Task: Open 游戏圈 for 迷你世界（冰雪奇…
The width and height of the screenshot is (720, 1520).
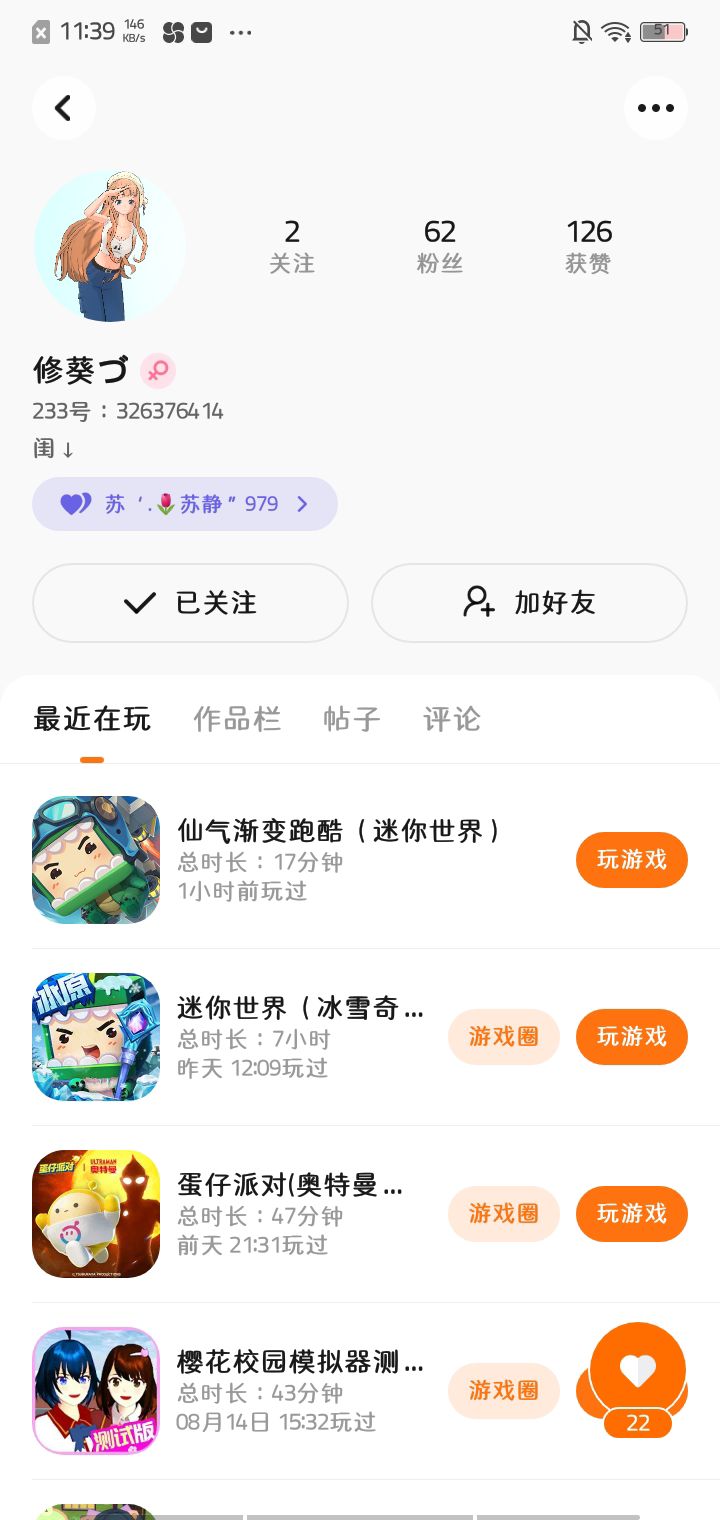Action: click(x=503, y=1037)
